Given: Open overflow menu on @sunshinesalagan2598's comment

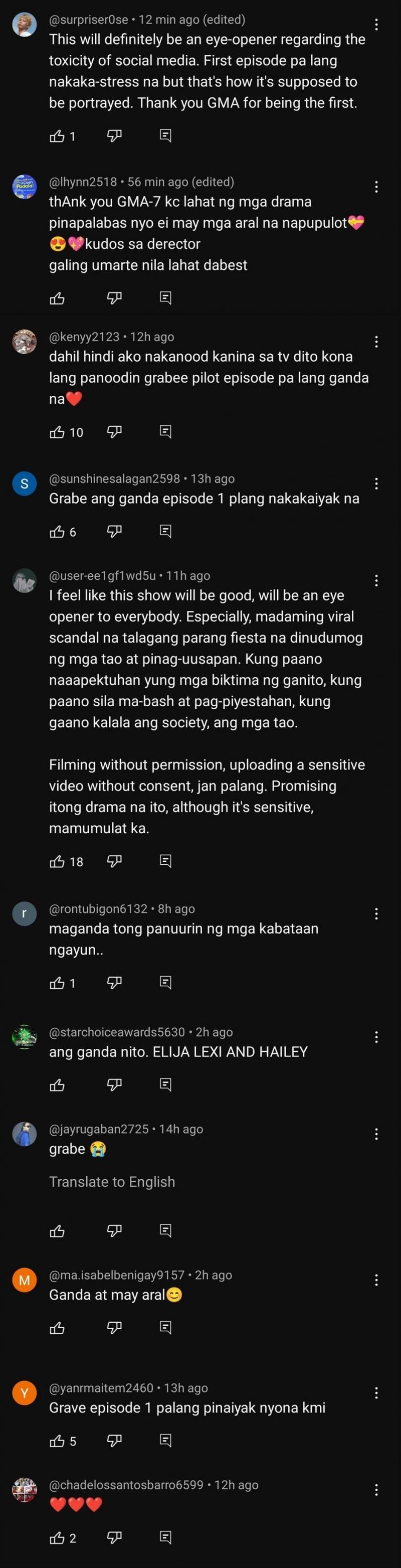Looking at the screenshot, I should [x=376, y=484].
